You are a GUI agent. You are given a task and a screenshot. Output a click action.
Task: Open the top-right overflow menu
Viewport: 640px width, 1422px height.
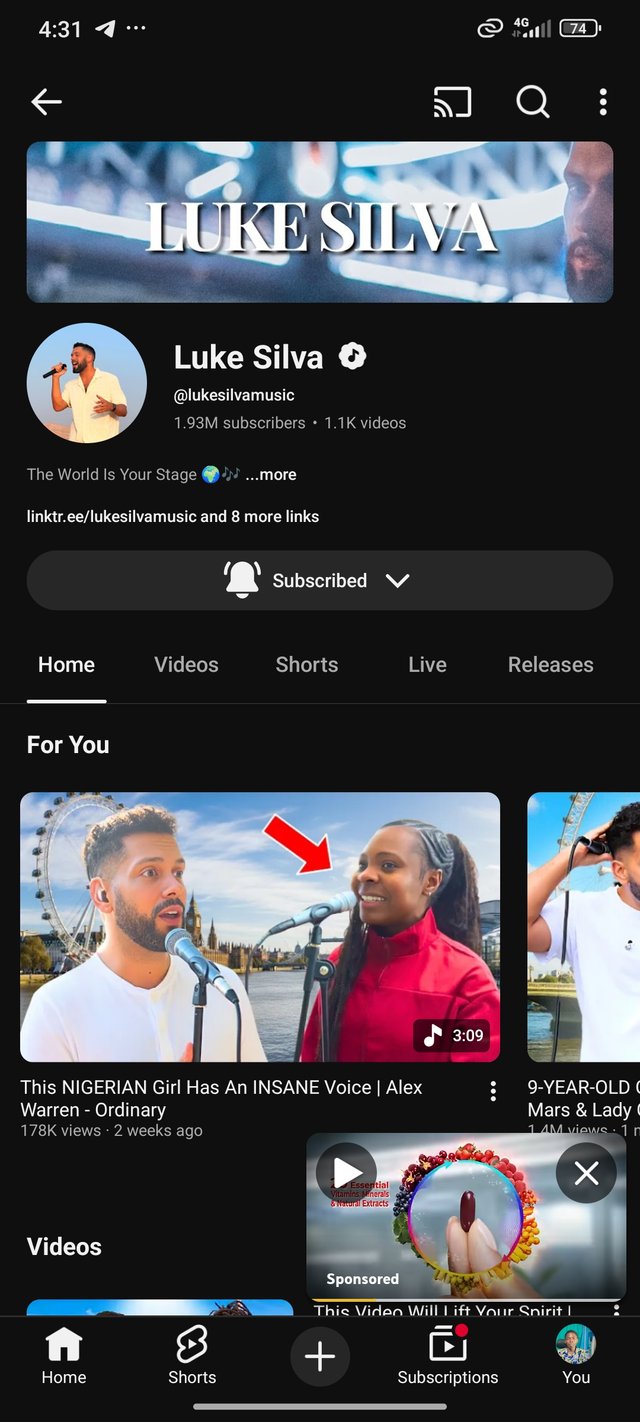pos(603,101)
